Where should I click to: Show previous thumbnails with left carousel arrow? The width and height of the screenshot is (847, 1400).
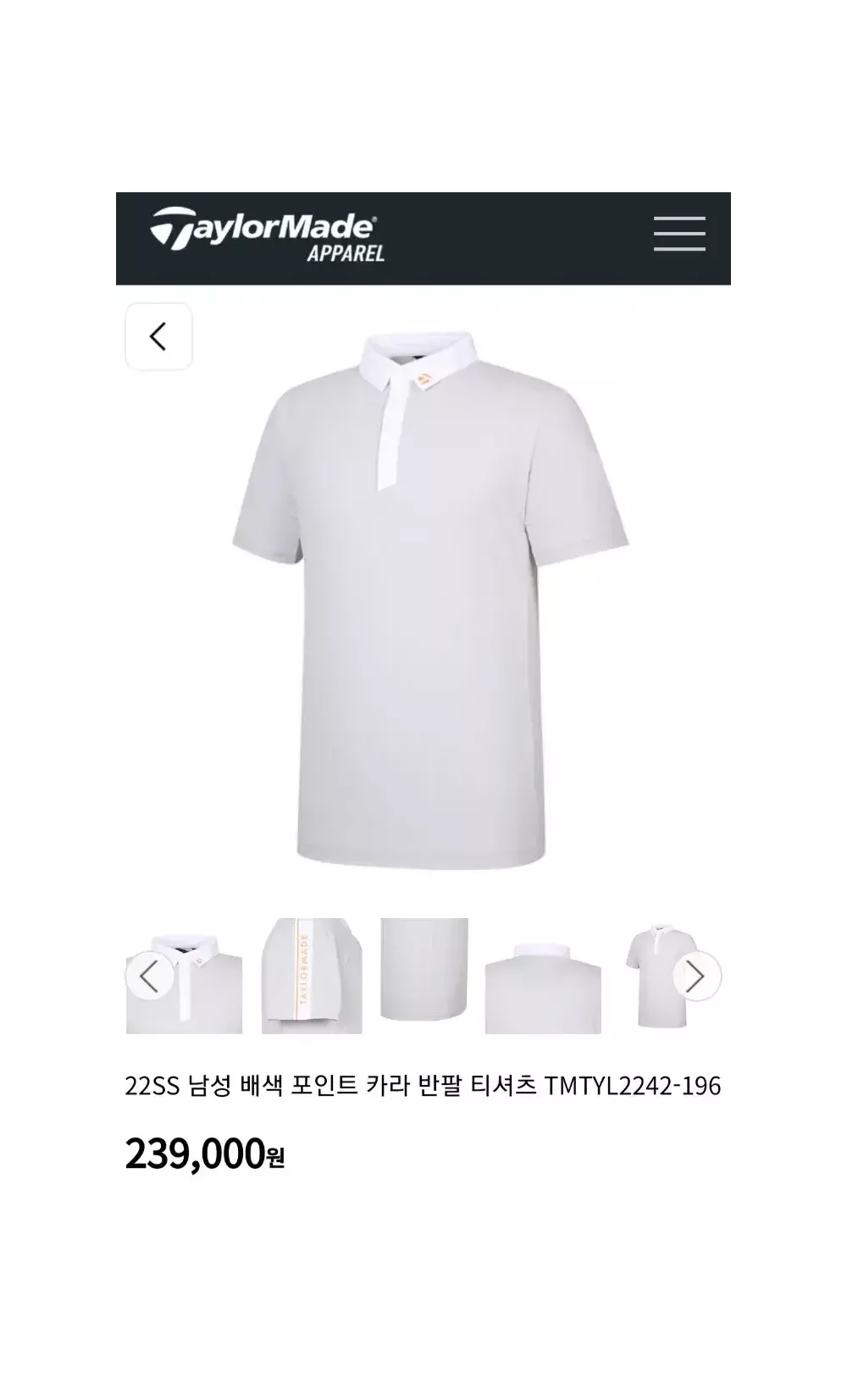click(150, 977)
